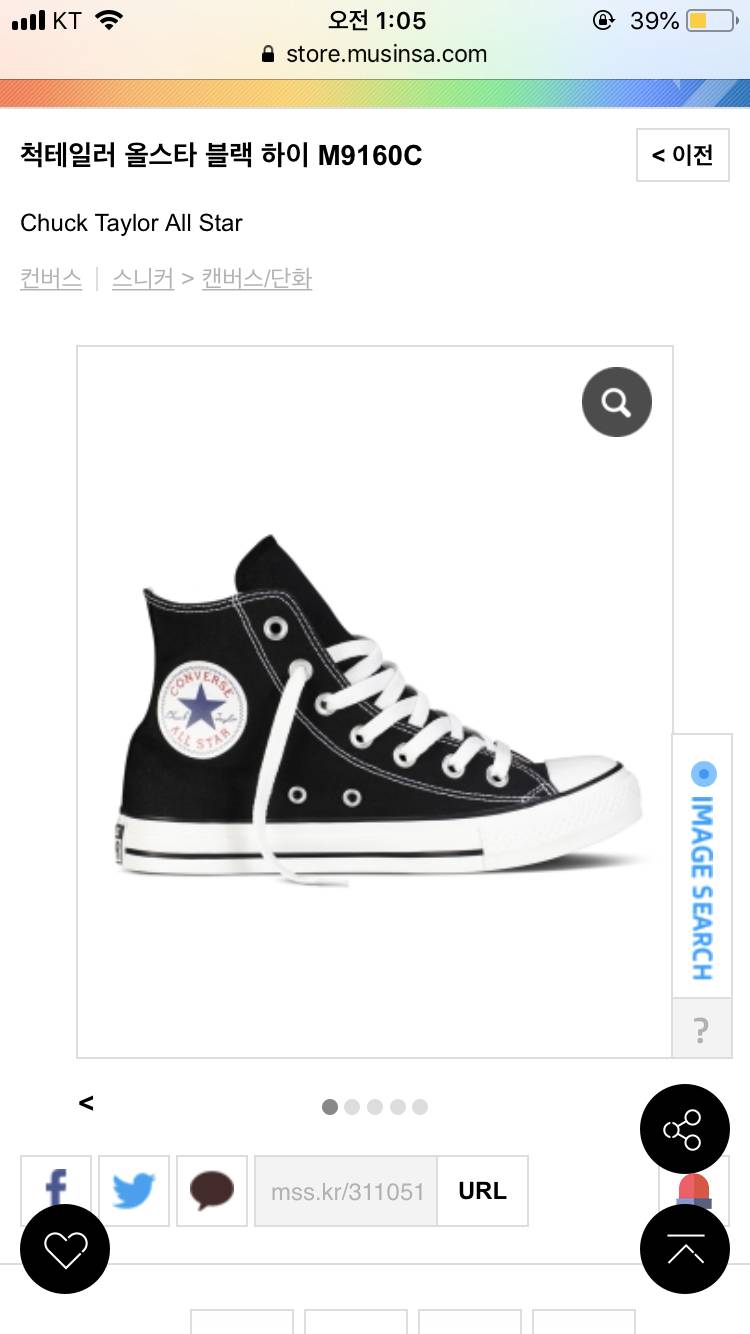Tap the question mark help button
750x1334 pixels.
pos(702,1029)
